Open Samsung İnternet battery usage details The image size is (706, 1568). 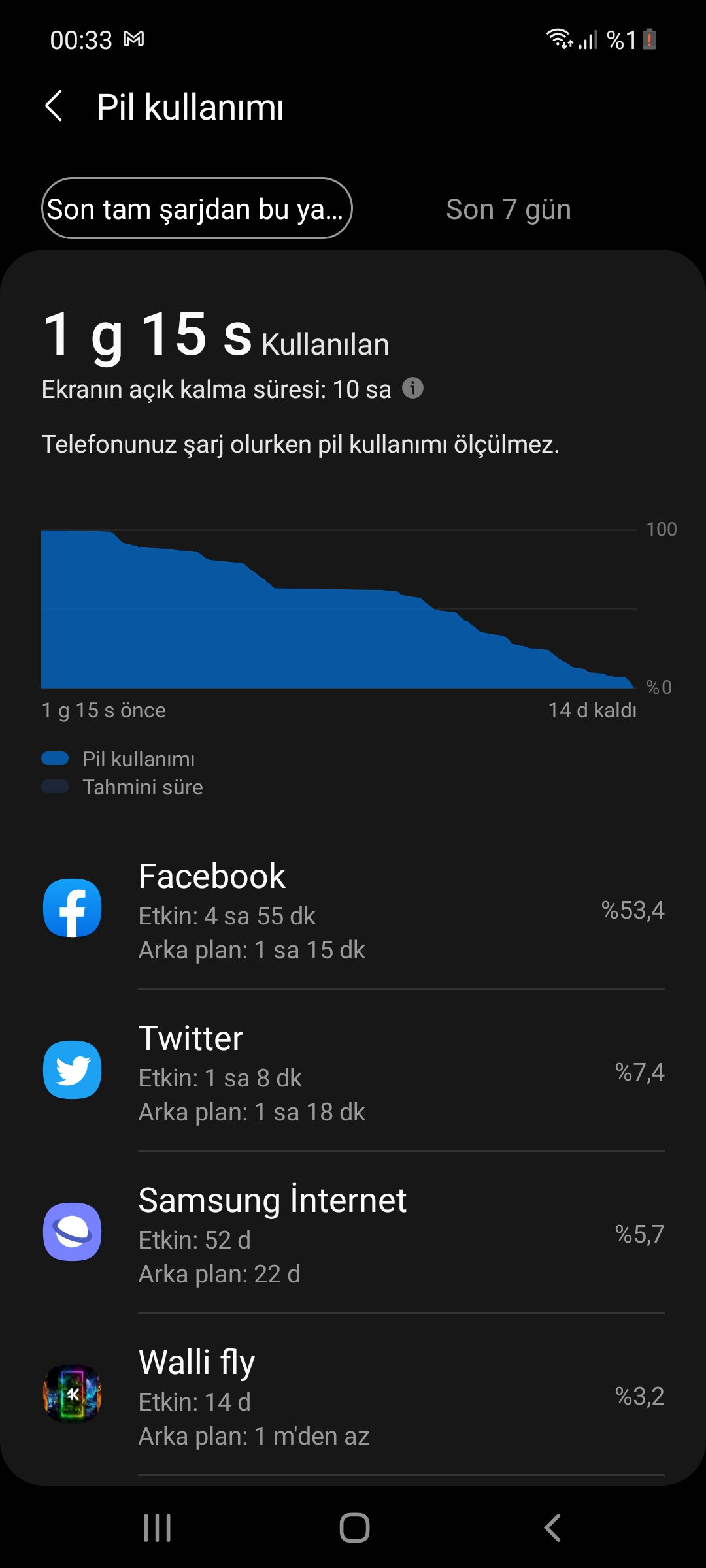353,1233
